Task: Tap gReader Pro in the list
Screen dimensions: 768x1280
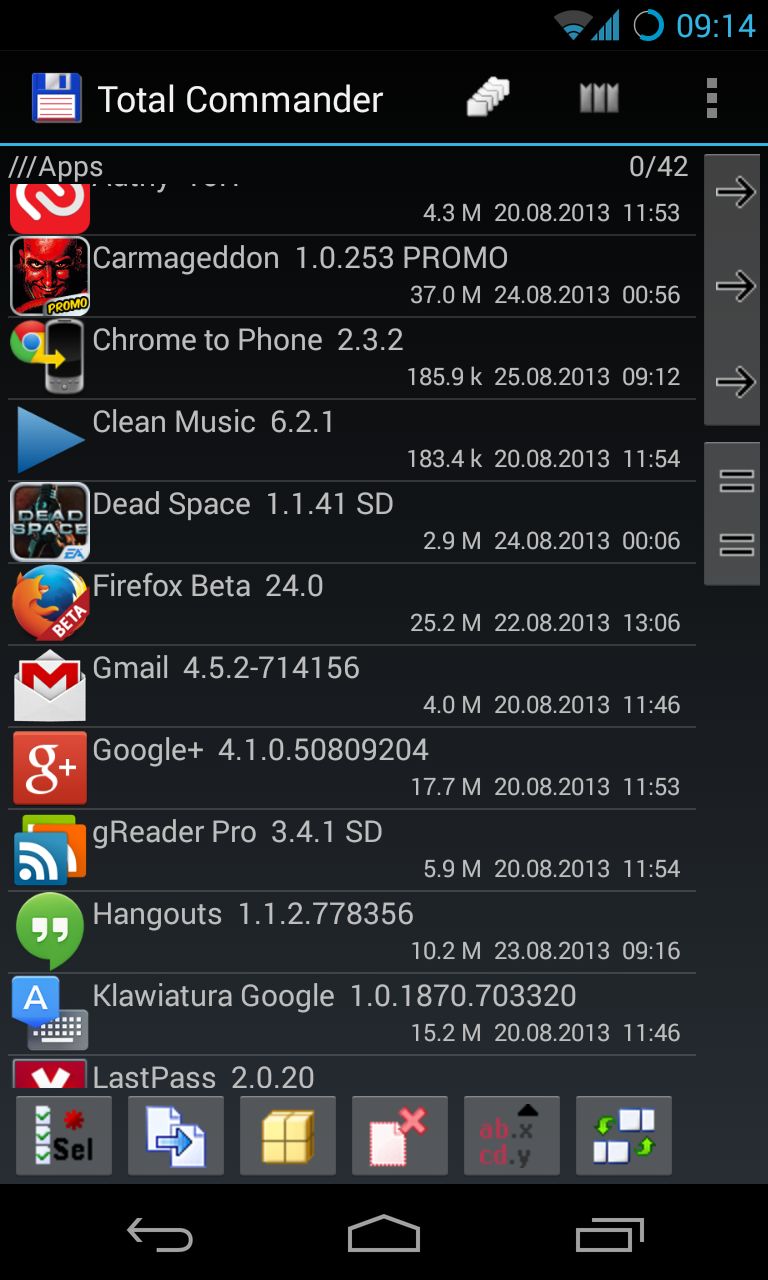Action: 348,850
